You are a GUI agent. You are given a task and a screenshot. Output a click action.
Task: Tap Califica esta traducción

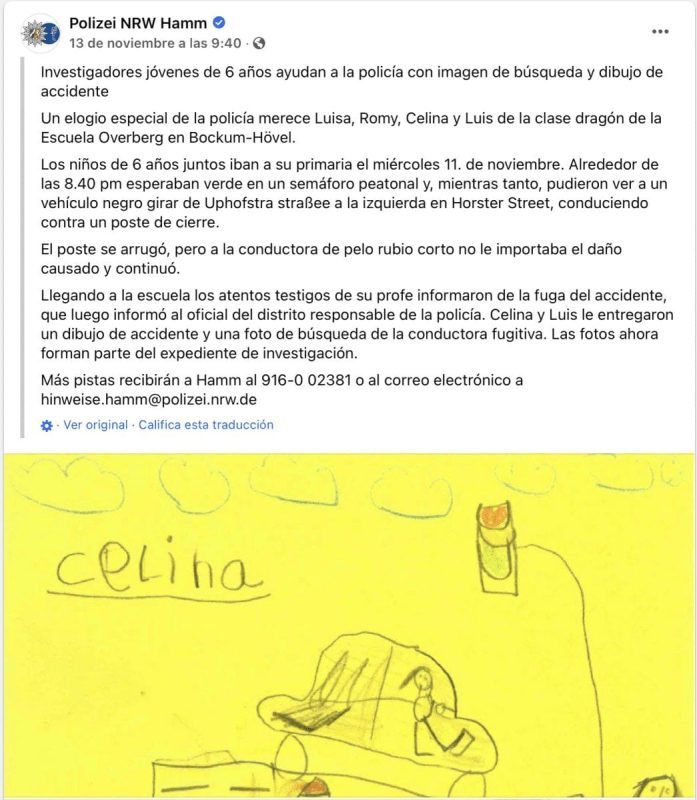click(x=205, y=425)
